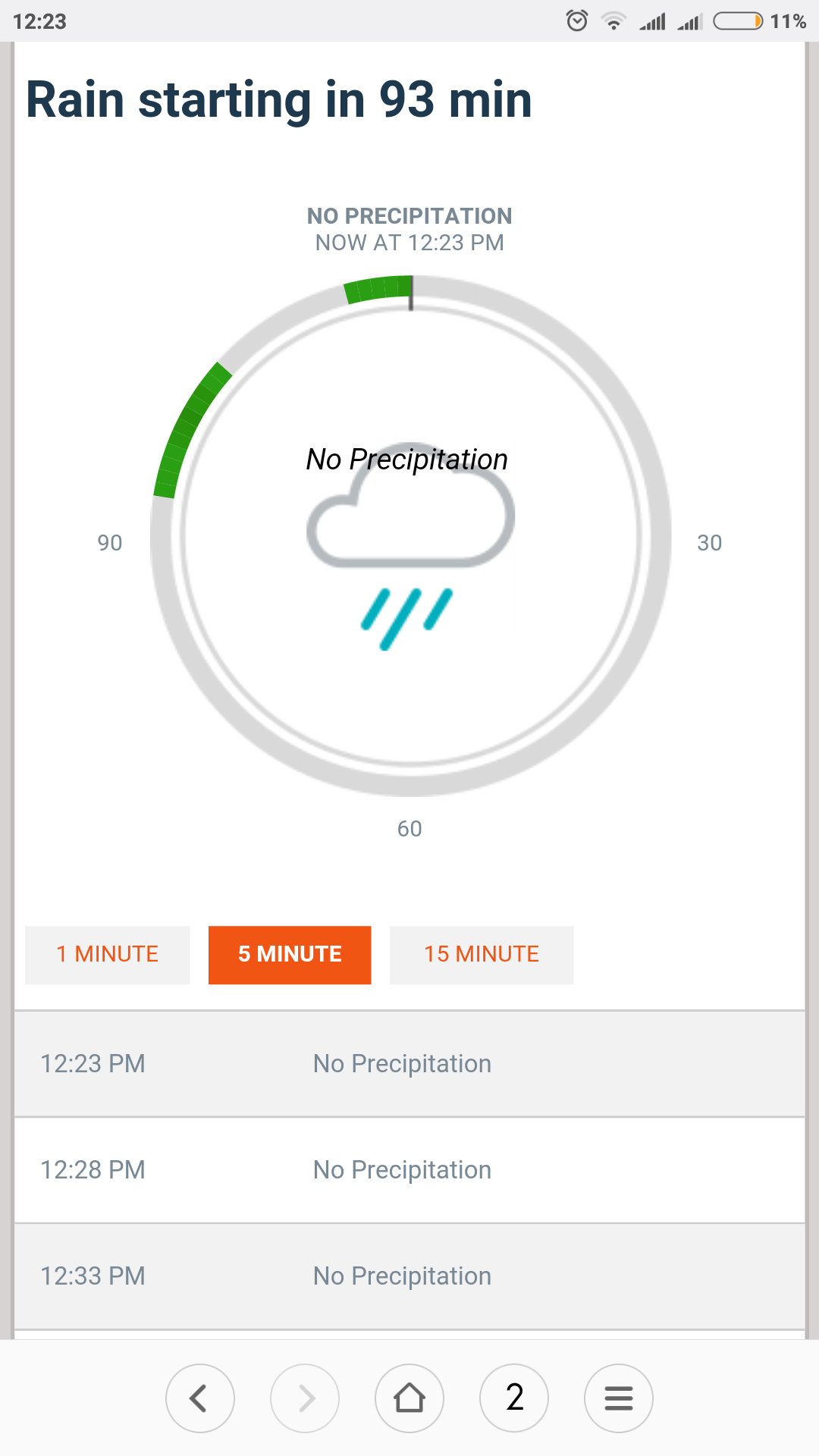This screenshot has width=819, height=1456.
Task: Switch to the 1 MINUTE interval
Action: point(107,955)
